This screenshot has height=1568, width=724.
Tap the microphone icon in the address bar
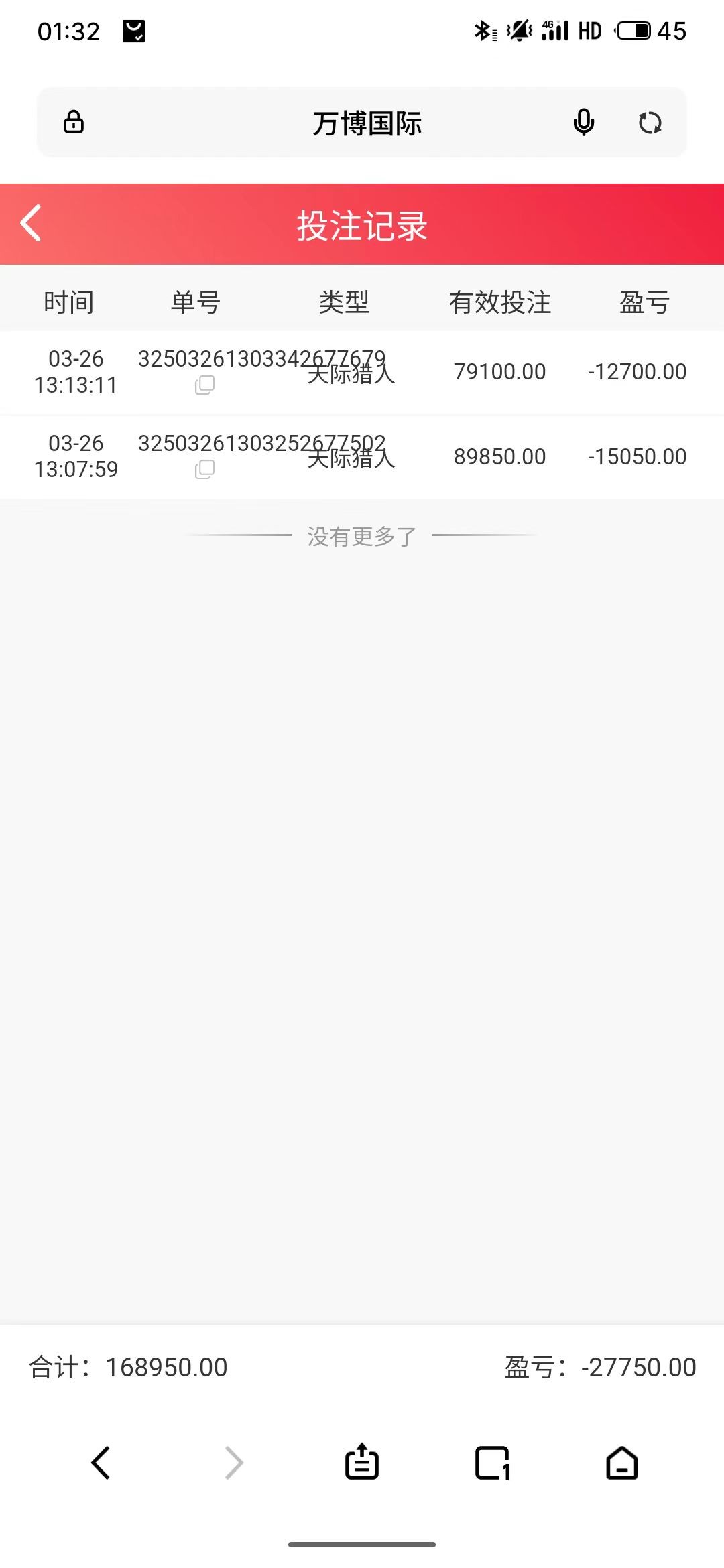[583, 123]
